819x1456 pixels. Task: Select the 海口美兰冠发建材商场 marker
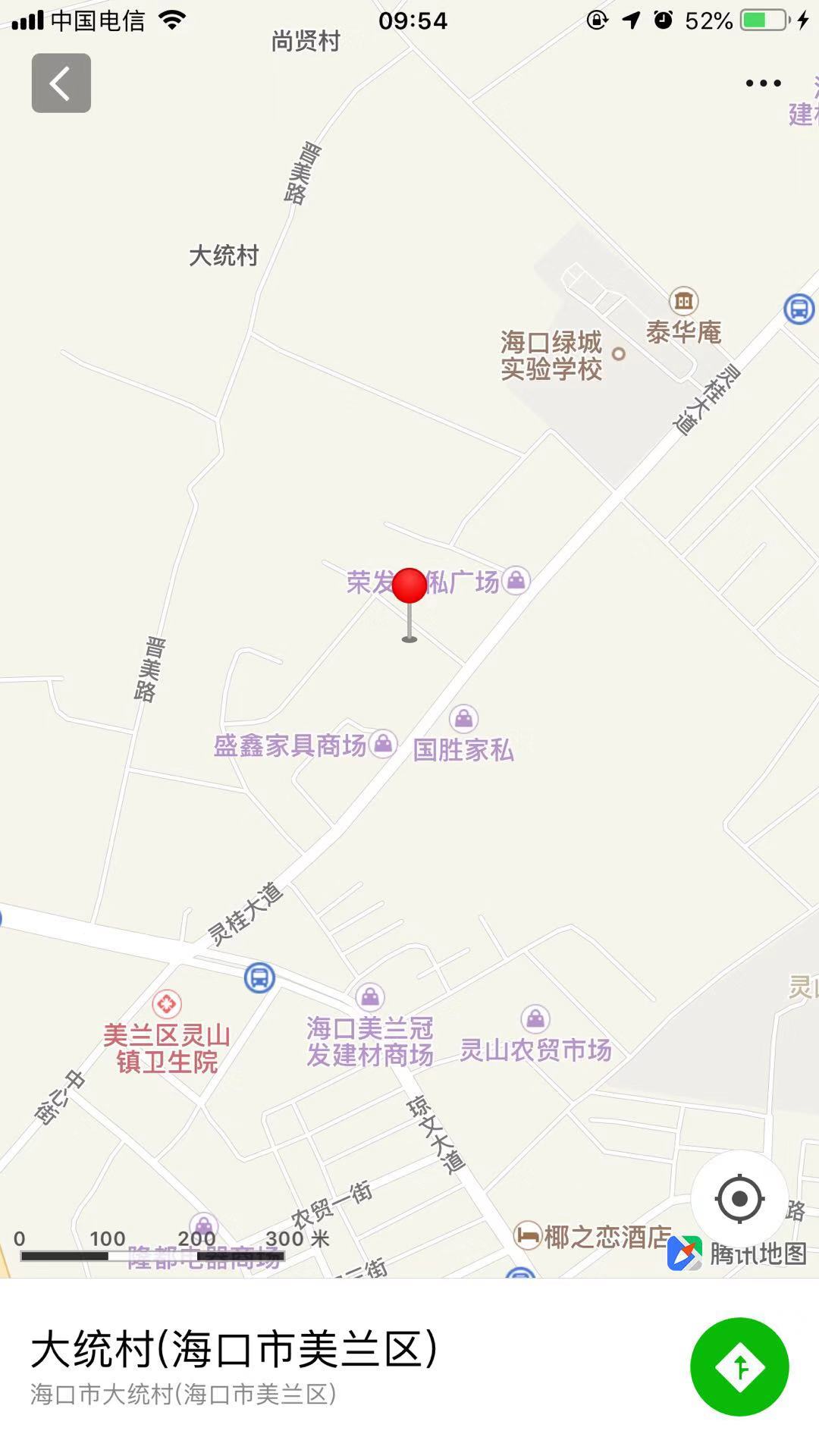tap(370, 996)
